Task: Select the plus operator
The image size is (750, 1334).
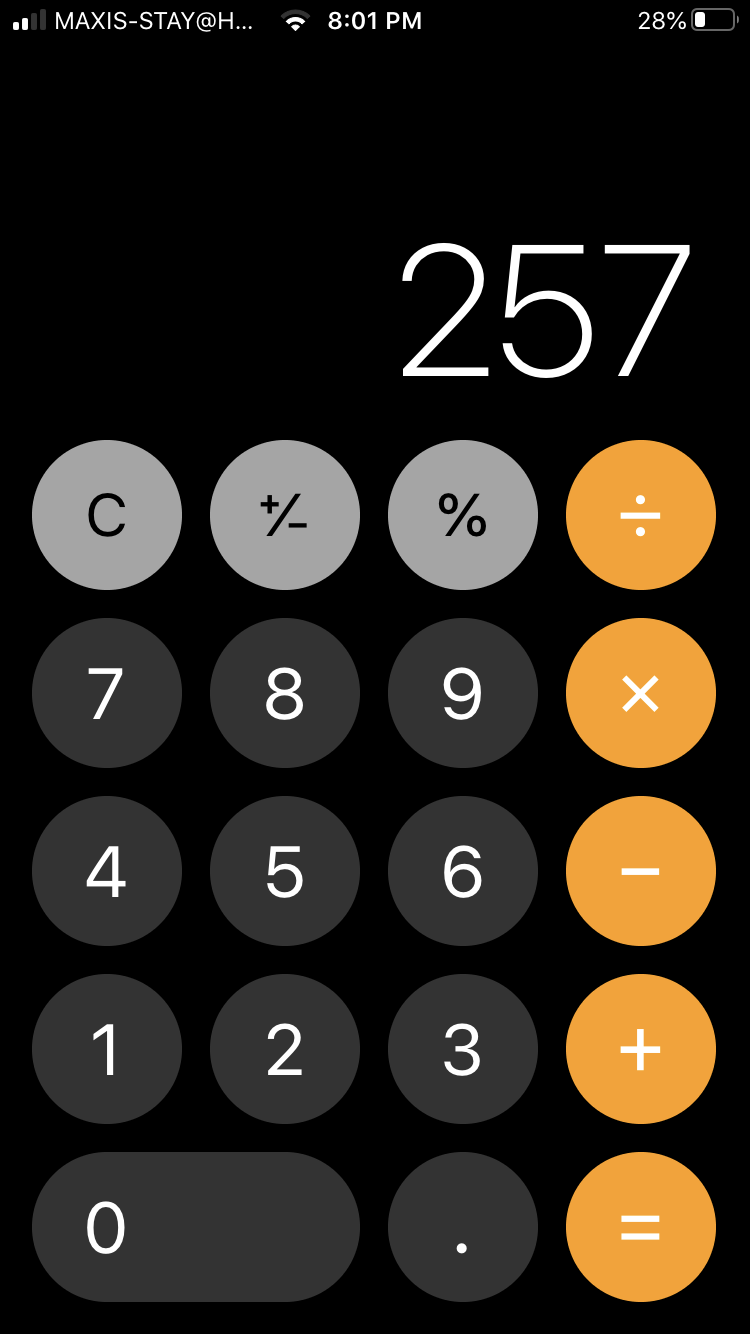Action: coord(641,1049)
